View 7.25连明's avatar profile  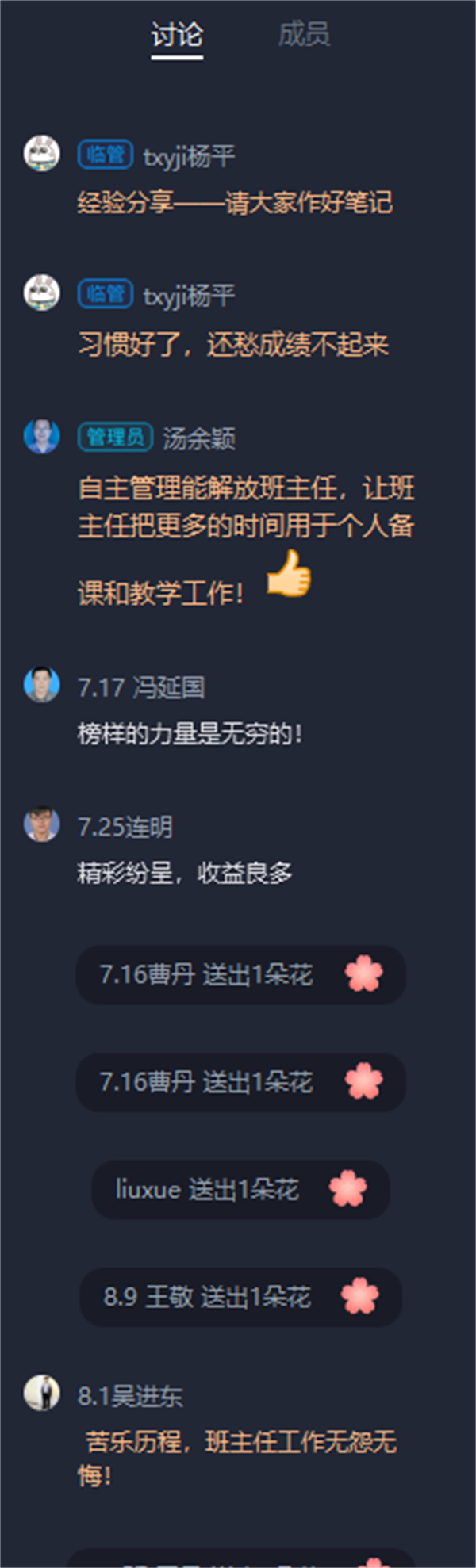coord(42,824)
